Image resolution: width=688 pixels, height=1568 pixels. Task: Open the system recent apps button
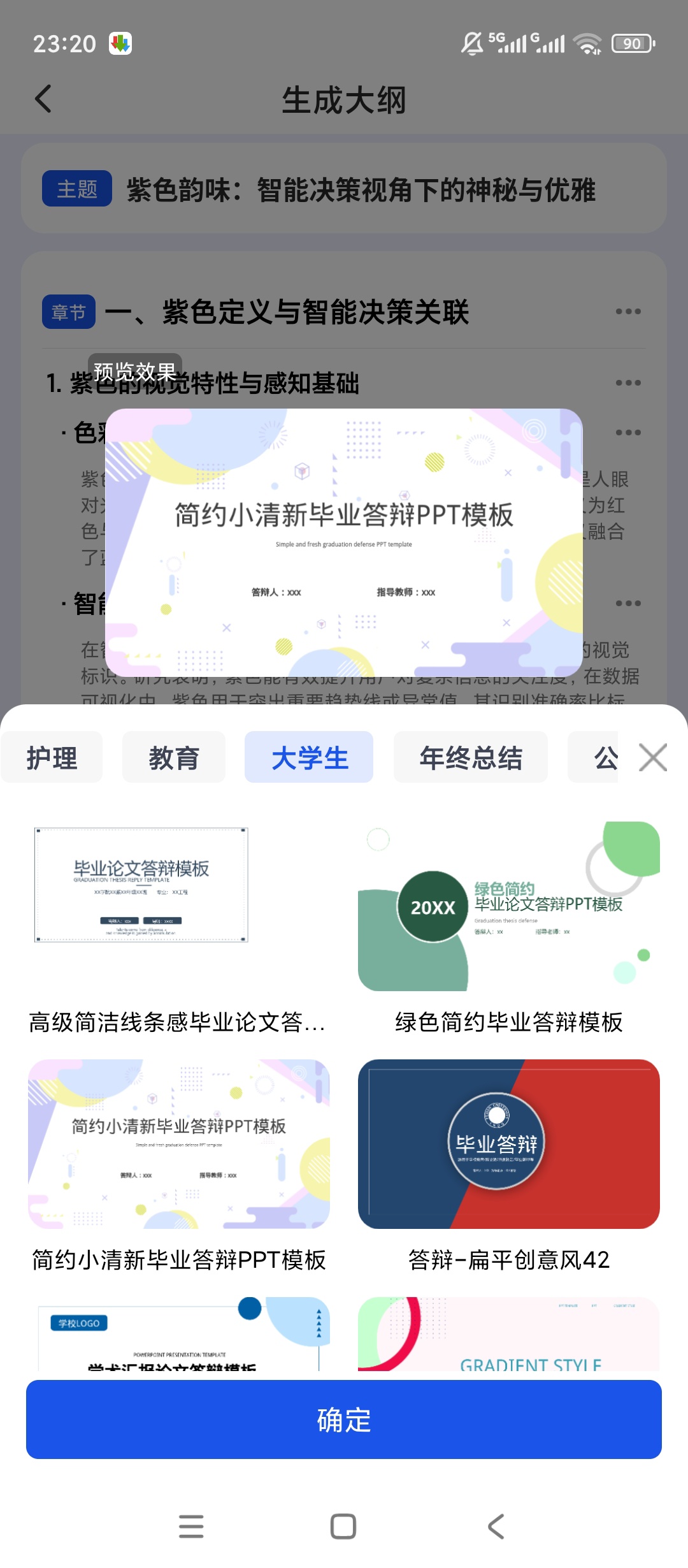tap(191, 1526)
